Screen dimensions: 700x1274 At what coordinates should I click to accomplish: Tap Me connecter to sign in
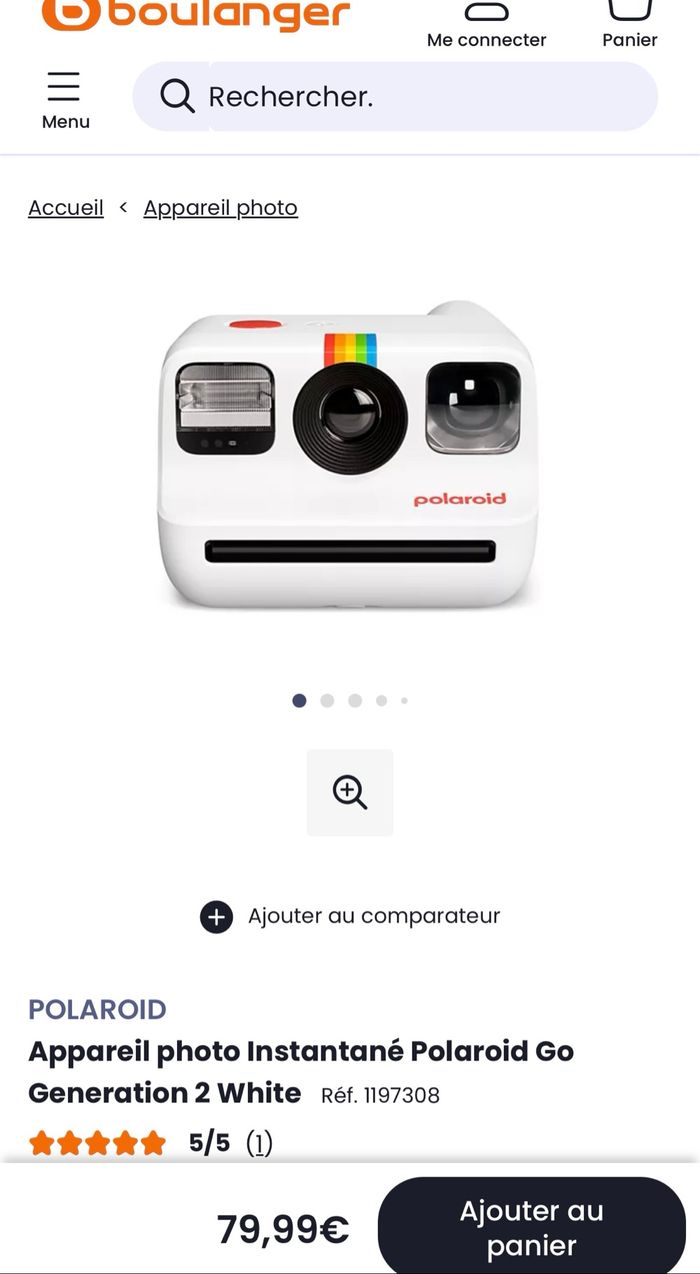pyautogui.click(x=486, y=27)
